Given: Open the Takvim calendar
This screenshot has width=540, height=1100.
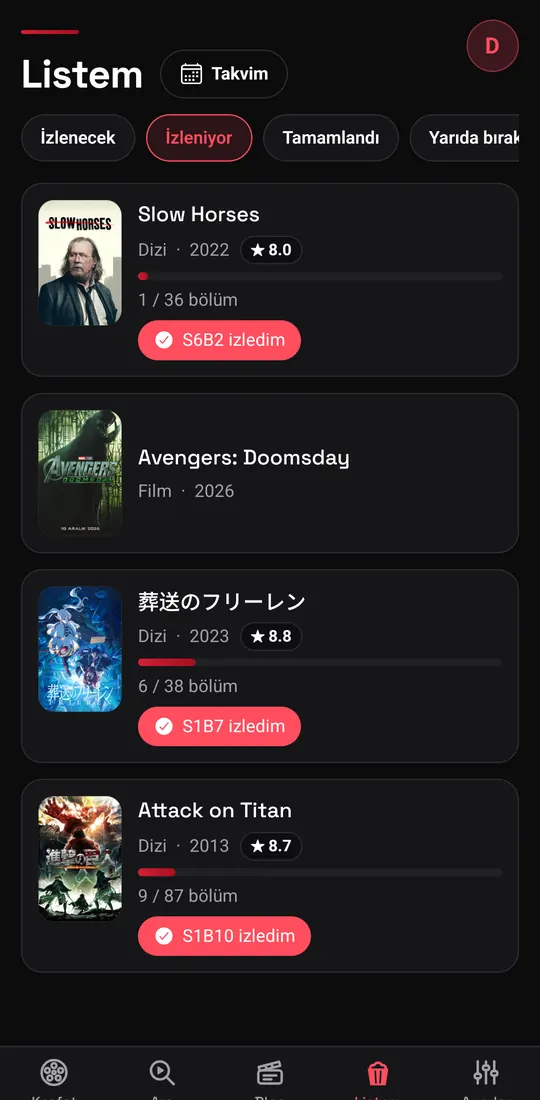Looking at the screenshot, I should click(224, 74).
